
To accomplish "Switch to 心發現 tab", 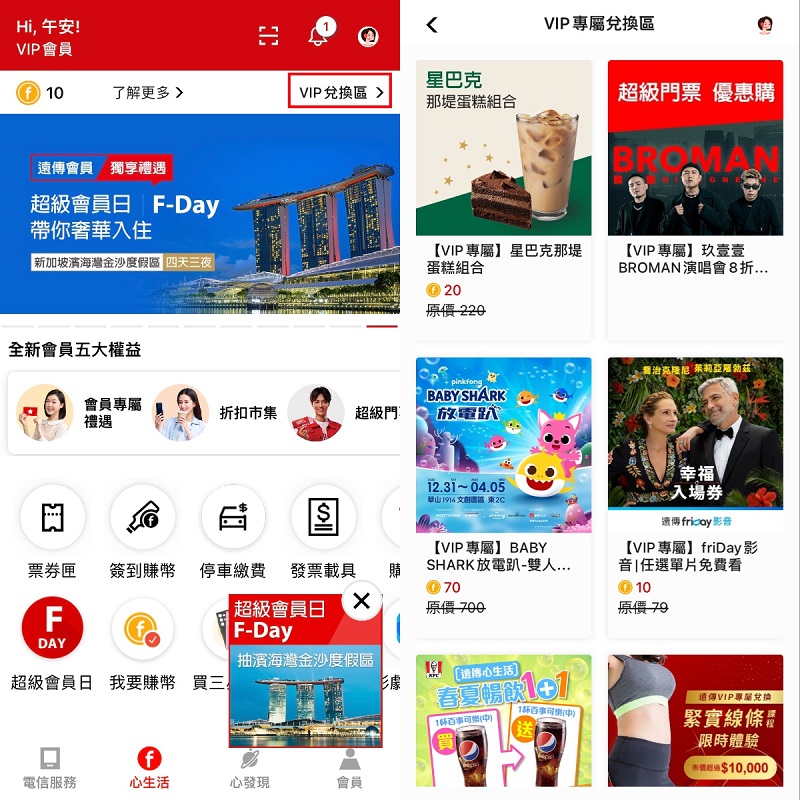I will pyautogui.click(x=249, y=767).
